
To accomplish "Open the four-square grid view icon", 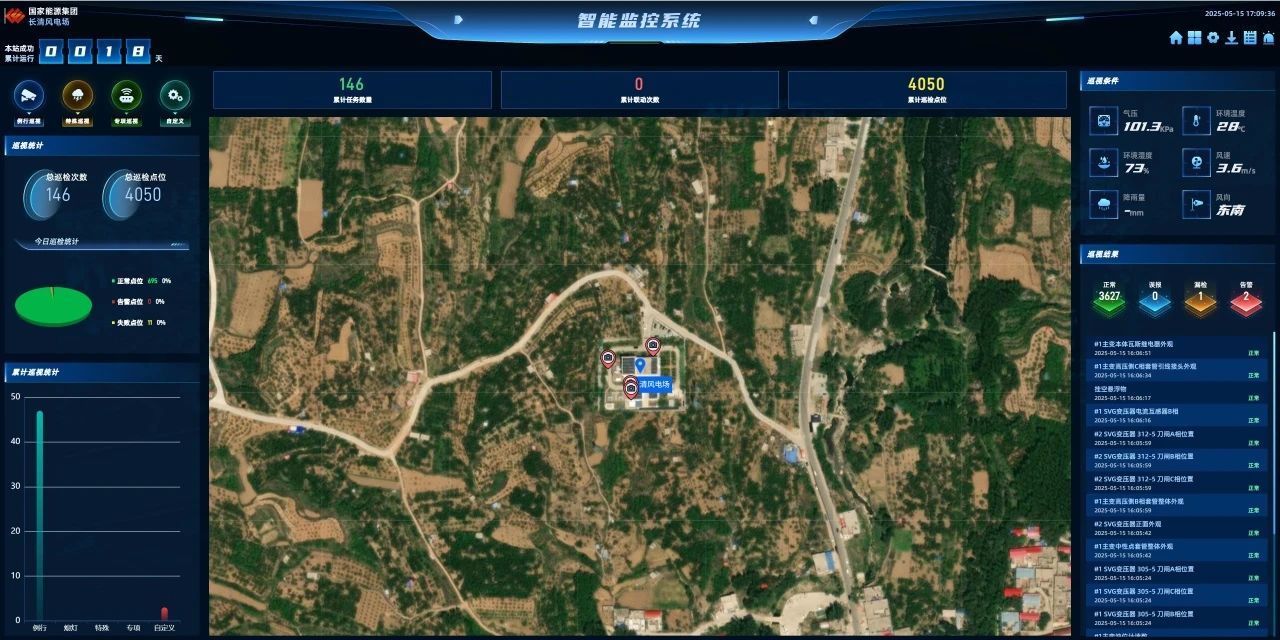I will click(1194, 38).
